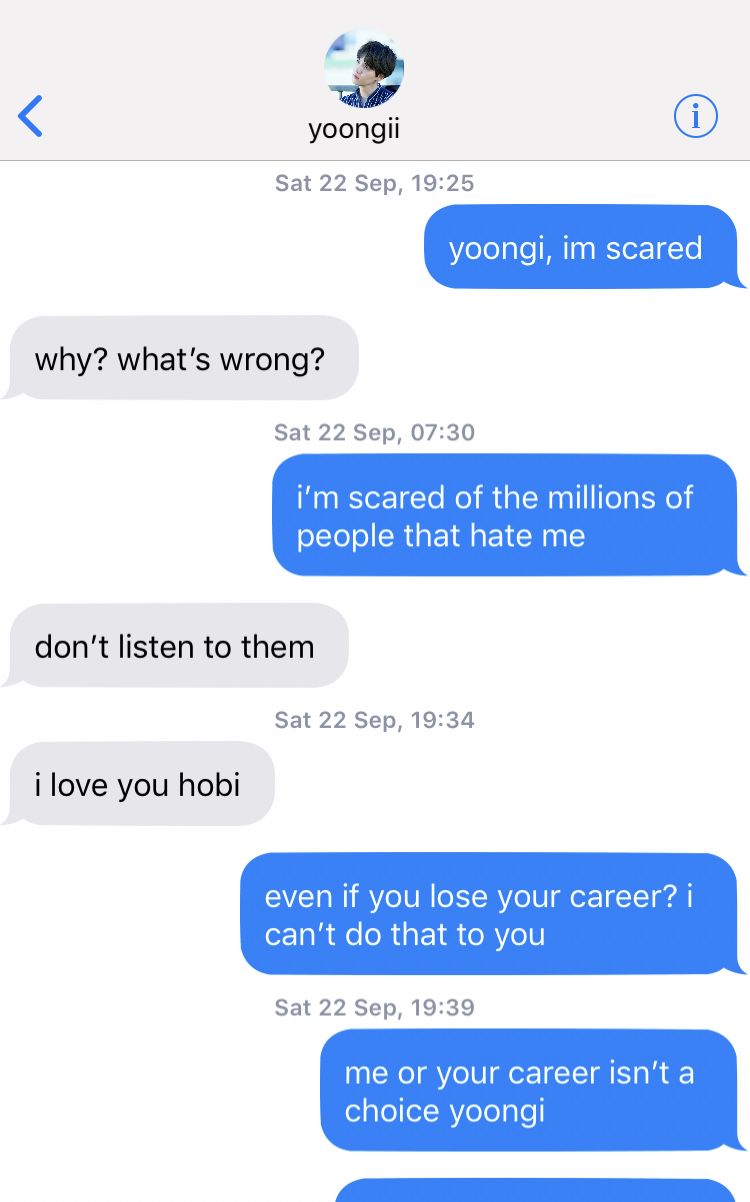Go back to the messages list
This screenshot has width=750, height=1202.
pos(31,116)
